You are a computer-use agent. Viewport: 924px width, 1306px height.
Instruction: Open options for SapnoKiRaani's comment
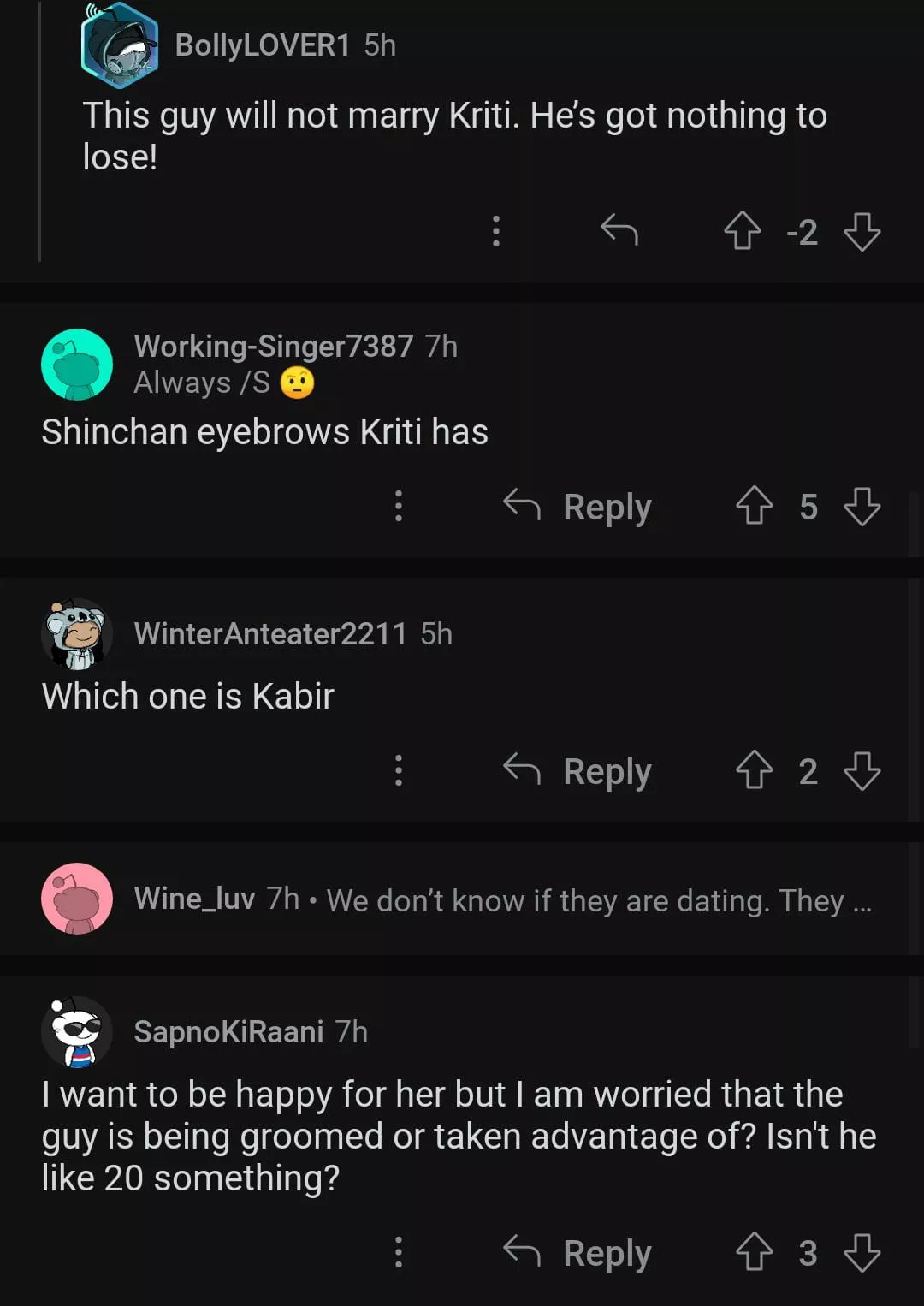click(x=399, y=1252)
